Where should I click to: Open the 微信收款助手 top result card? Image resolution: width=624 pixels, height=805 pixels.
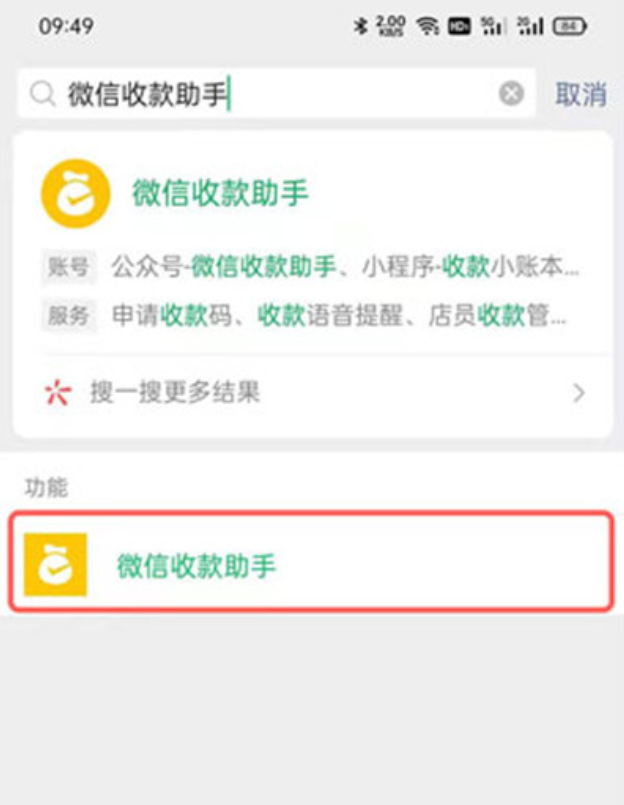pyautogui.click(x=220, y=194)
